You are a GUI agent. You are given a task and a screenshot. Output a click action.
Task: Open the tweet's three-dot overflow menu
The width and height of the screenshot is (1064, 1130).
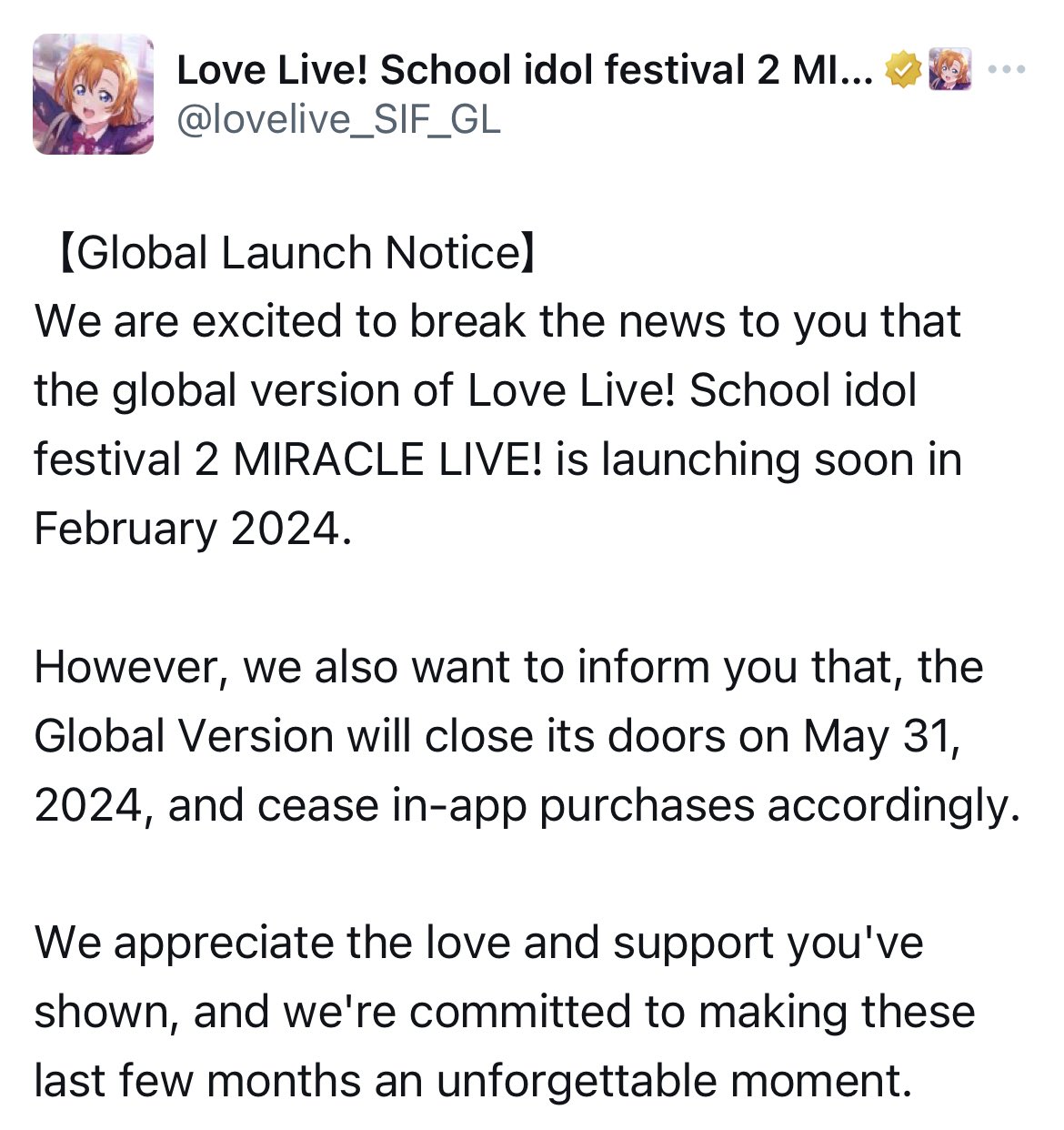pos(1007,69)
